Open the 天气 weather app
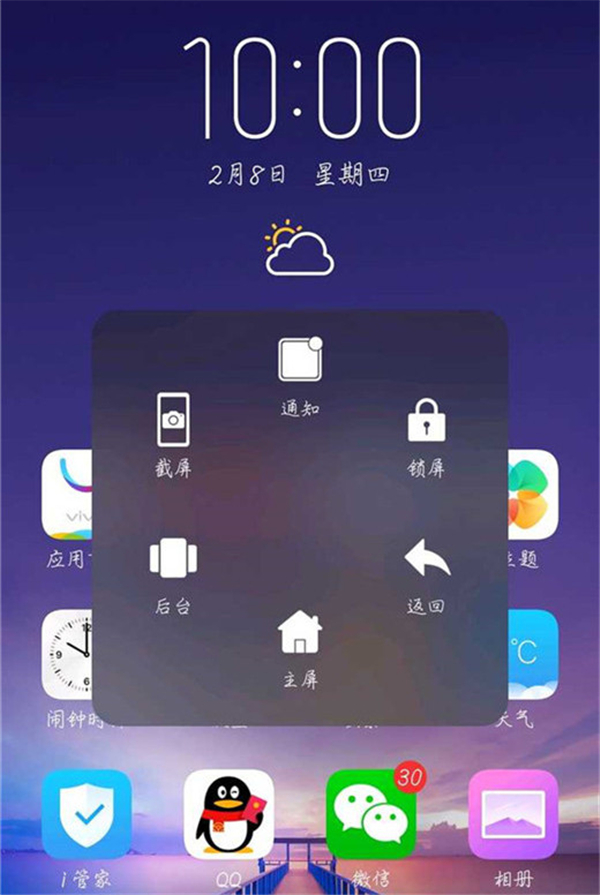600x895 pixels. pyautogui.click(x=532, y=655)
